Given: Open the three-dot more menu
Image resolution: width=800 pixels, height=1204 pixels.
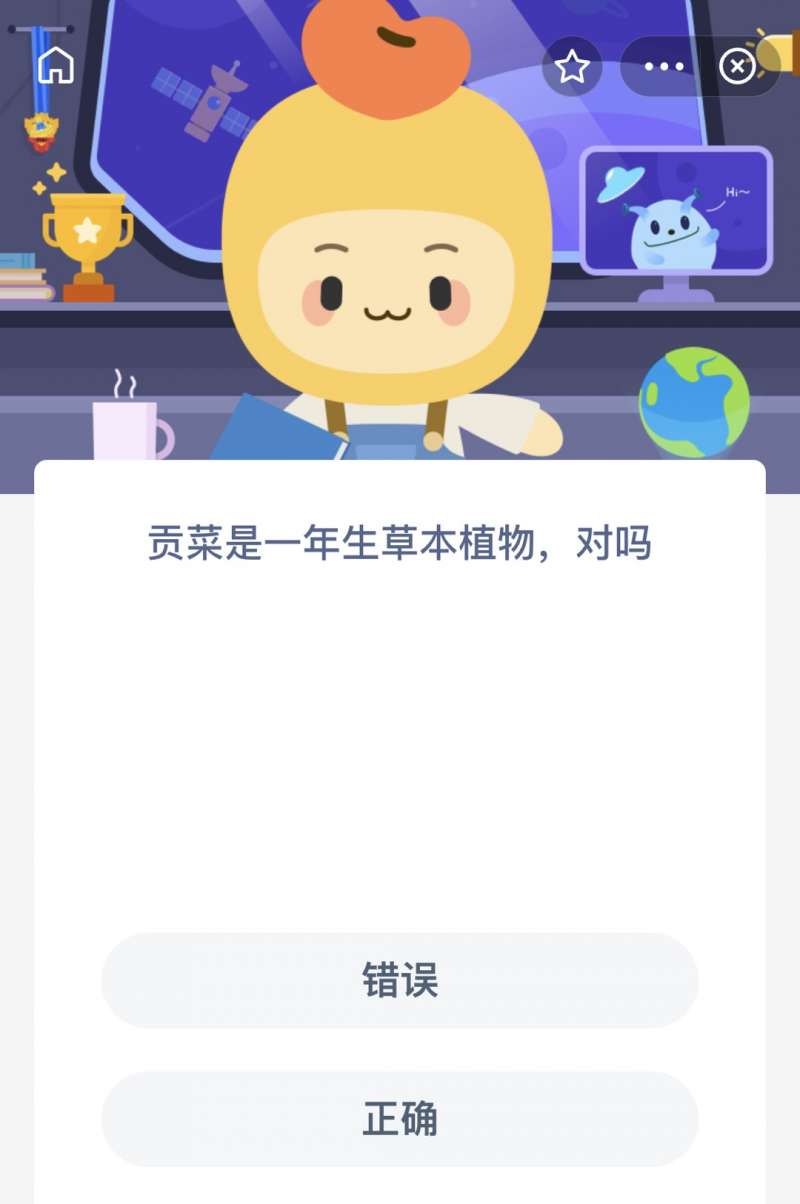Looking at the screenshot, I should click(664, 67).
